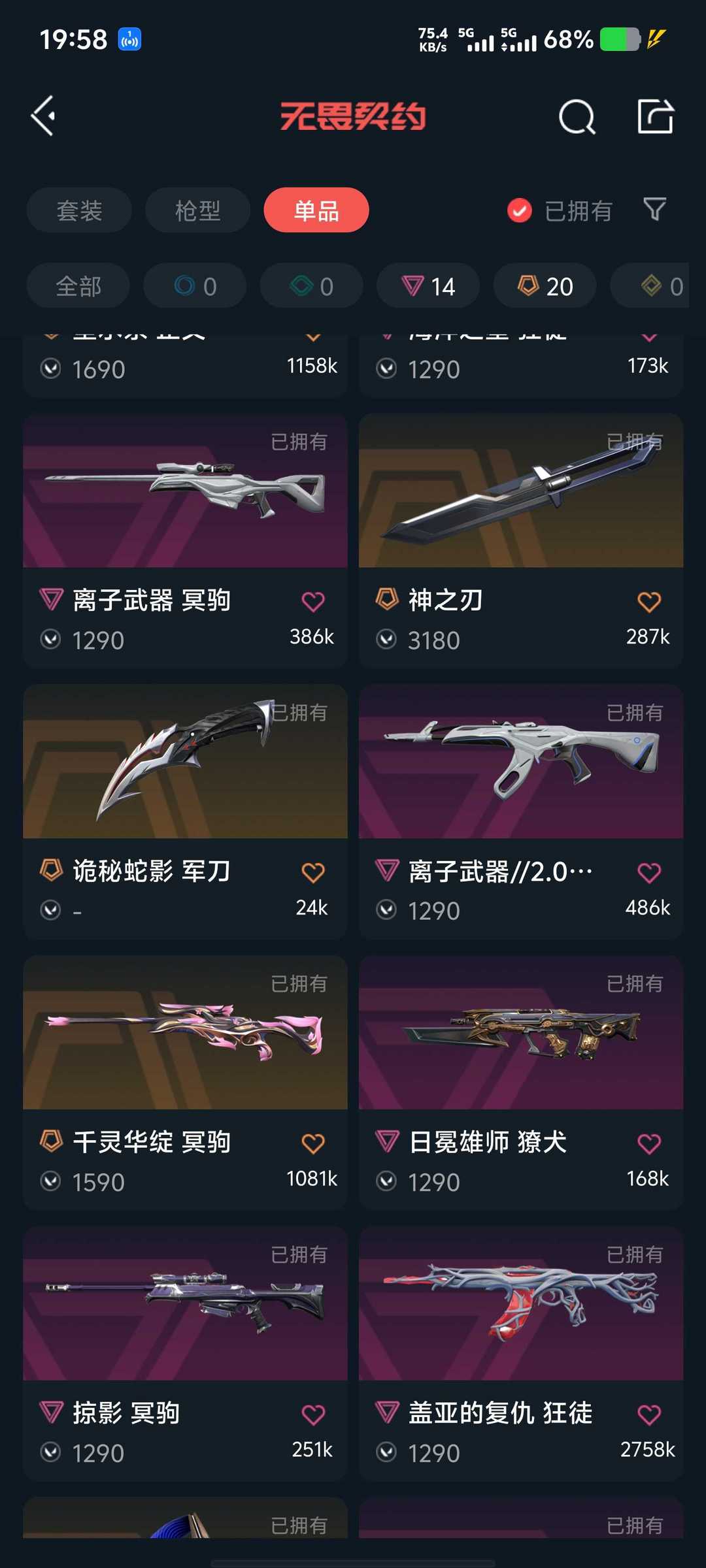Open the funnel filter options
Viewport: 706px width, 1568px height.
654,210
